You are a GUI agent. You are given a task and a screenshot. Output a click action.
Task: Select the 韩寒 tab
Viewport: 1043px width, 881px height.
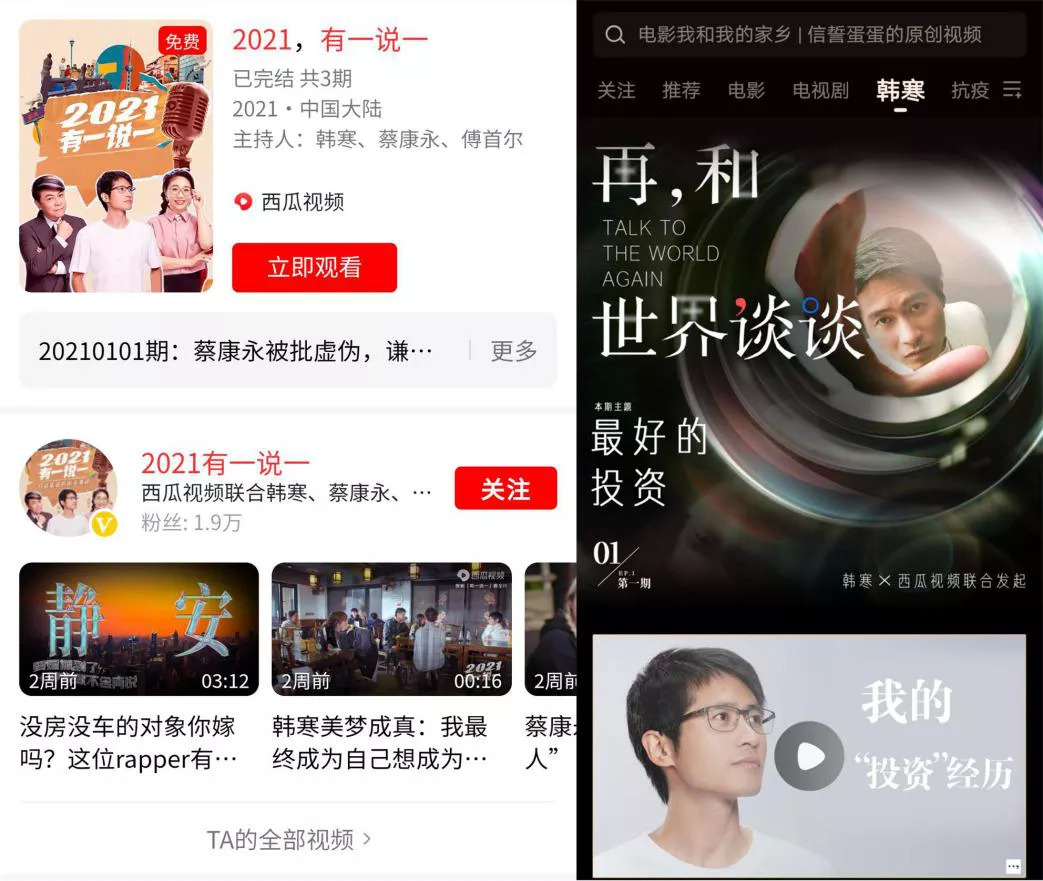[x=900, y=90]
